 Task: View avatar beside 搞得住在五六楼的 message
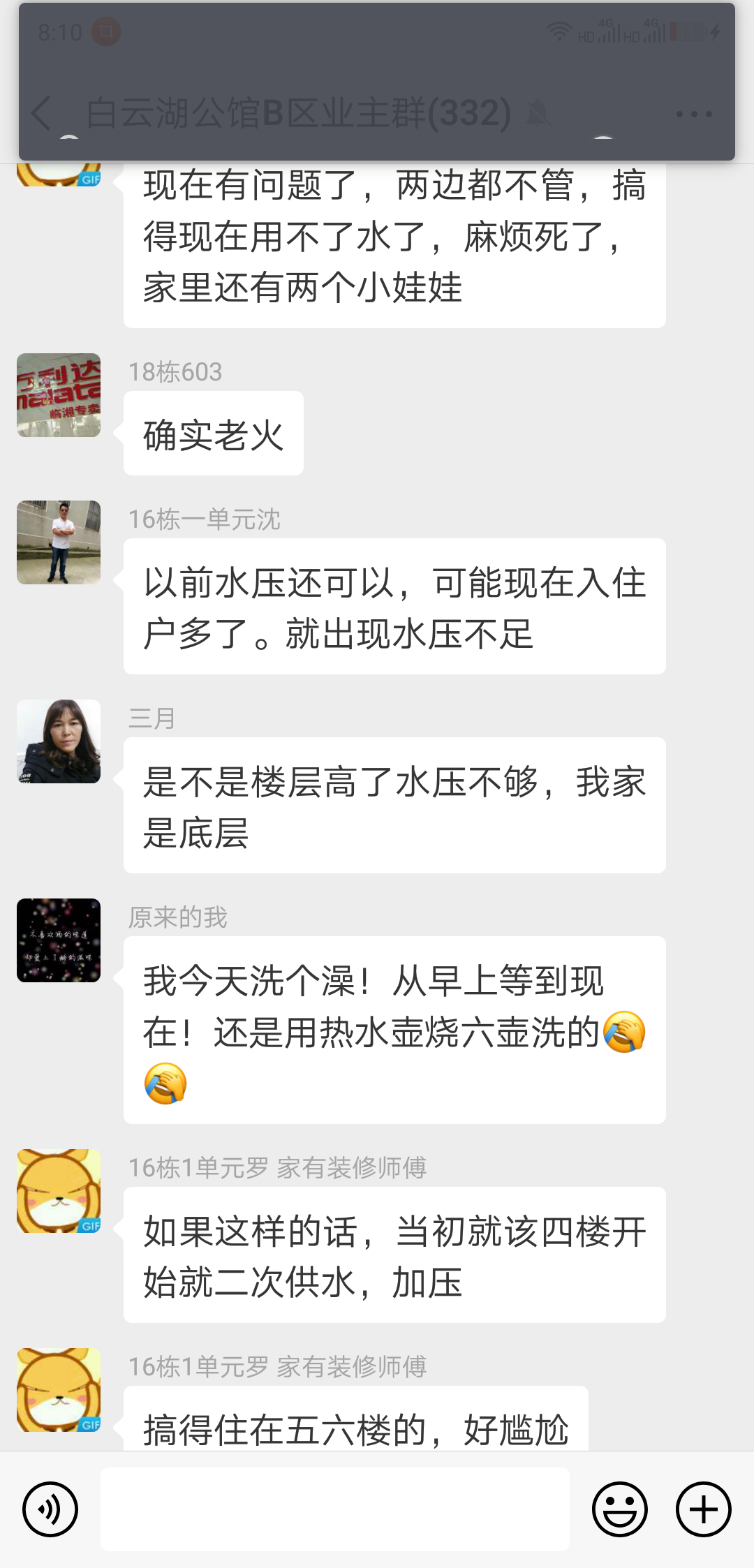pyautogui.click(x=59, y=1390)
